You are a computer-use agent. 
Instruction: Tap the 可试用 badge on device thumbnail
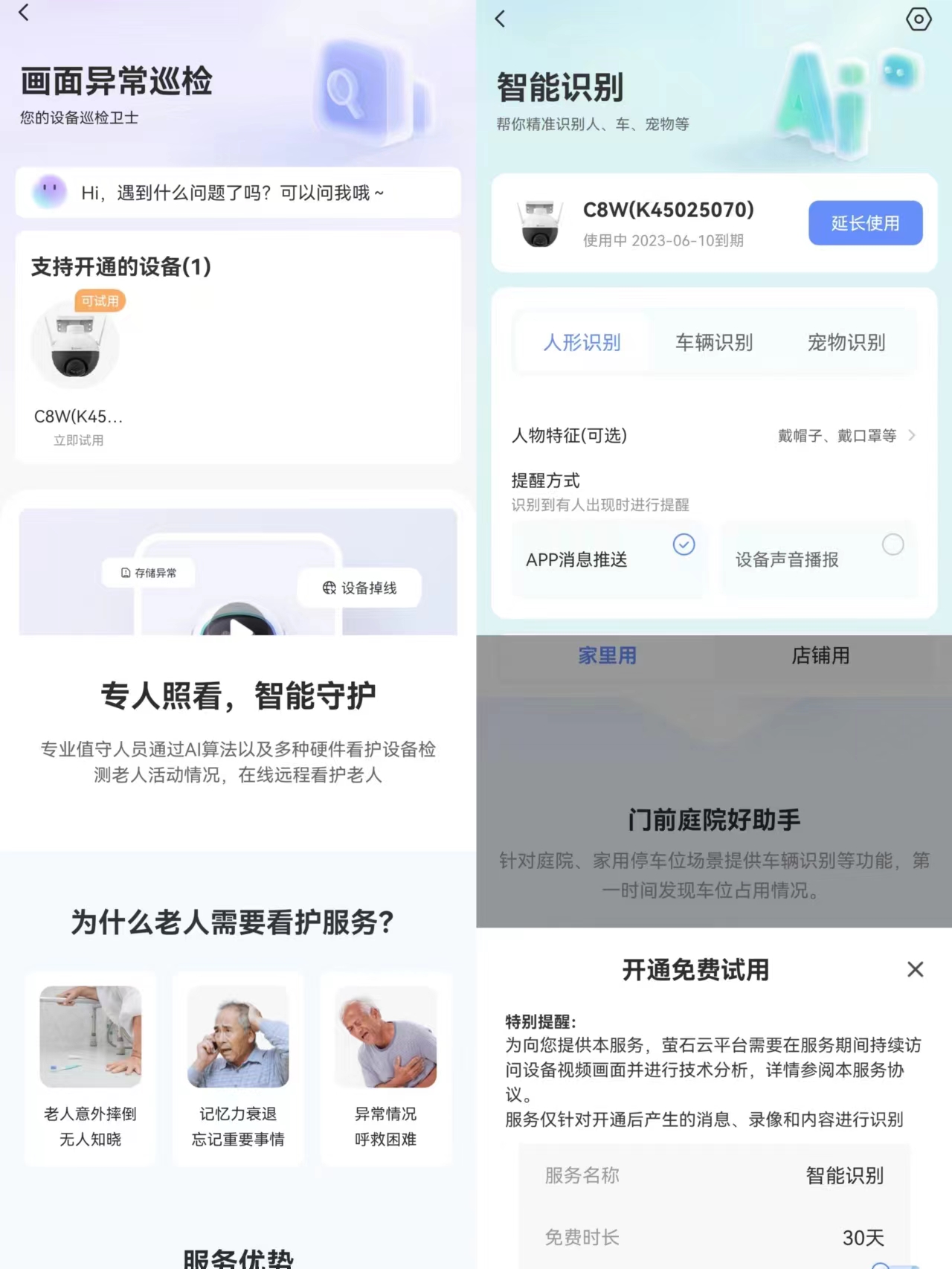point(99,301)
